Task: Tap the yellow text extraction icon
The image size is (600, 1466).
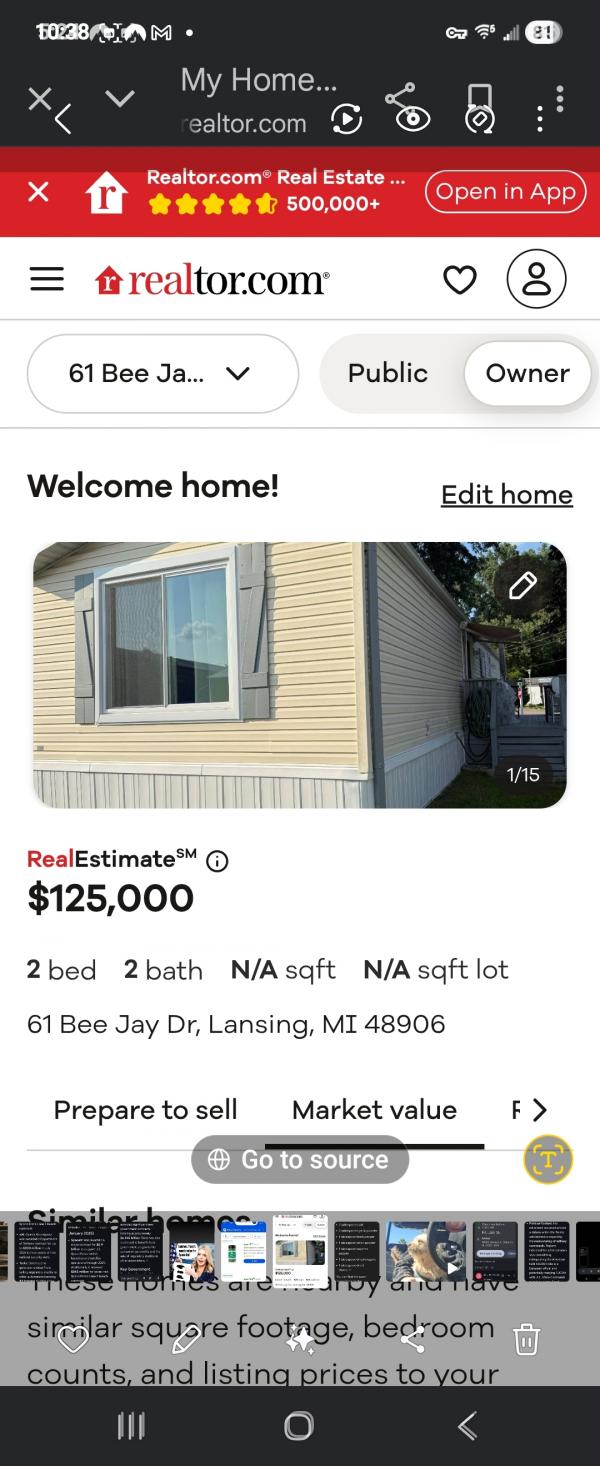Action: 548,1159
